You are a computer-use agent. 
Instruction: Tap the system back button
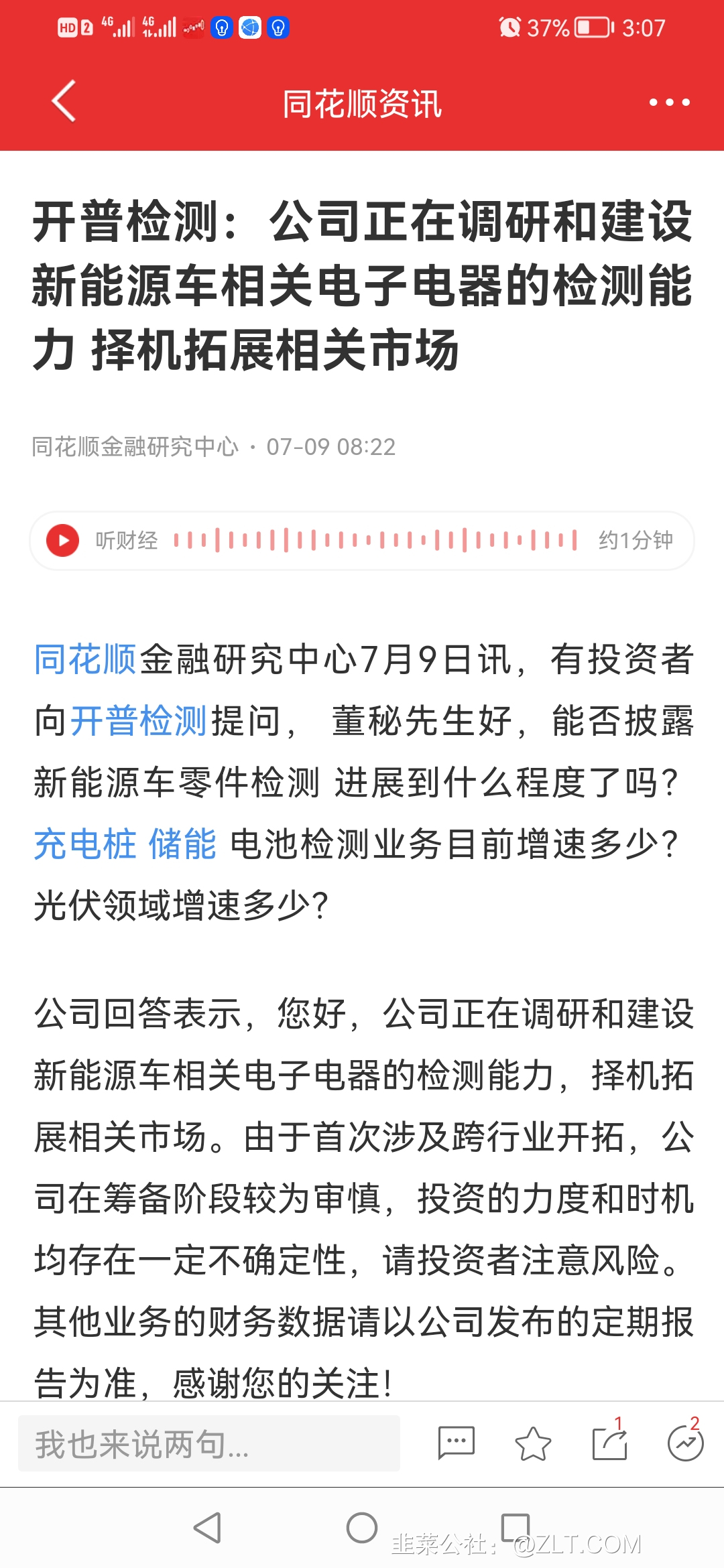pos(207,1528)
